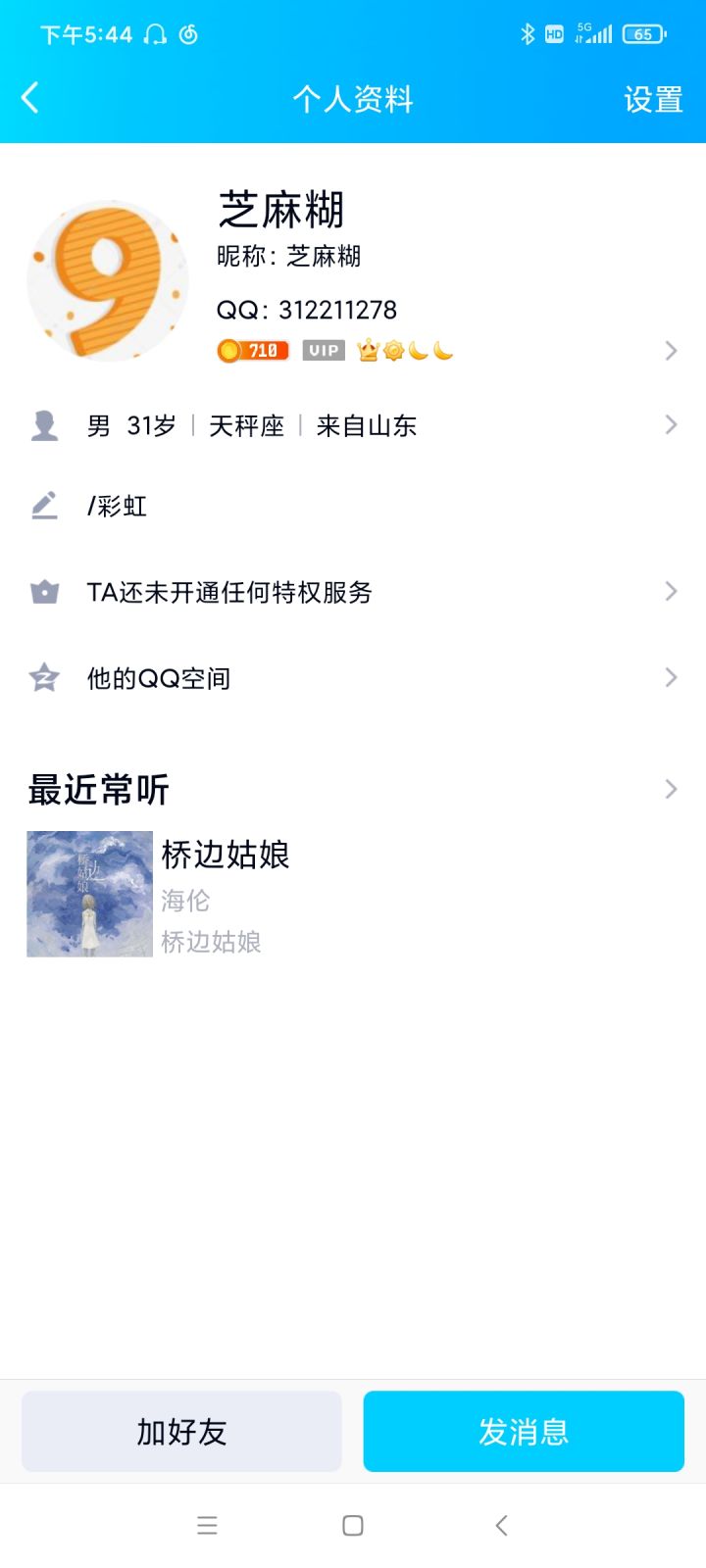View the orange 9 profile avatar
Screen dimensions: 706x1568
107,281
